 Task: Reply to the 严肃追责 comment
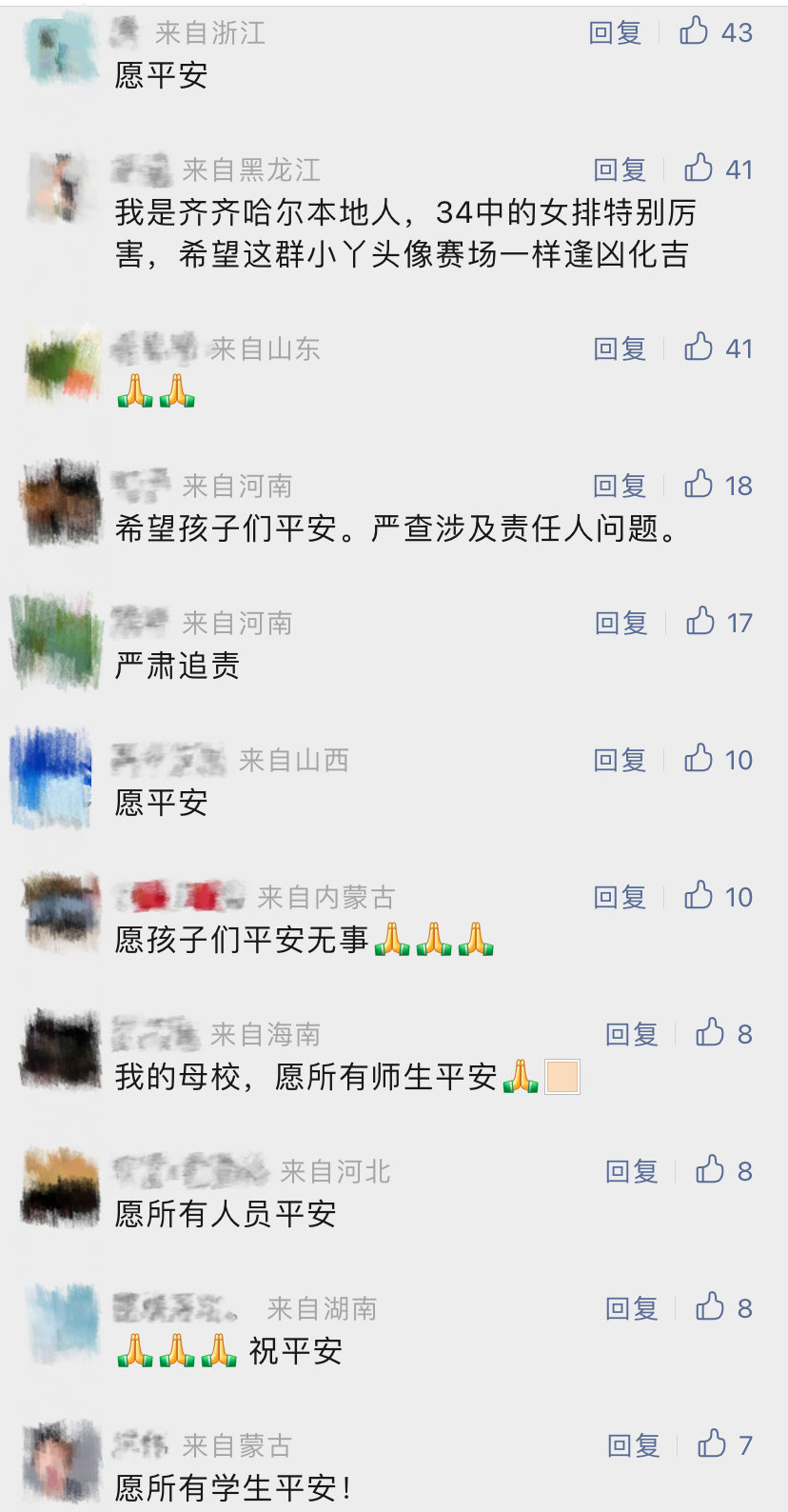tap(621, 624)
